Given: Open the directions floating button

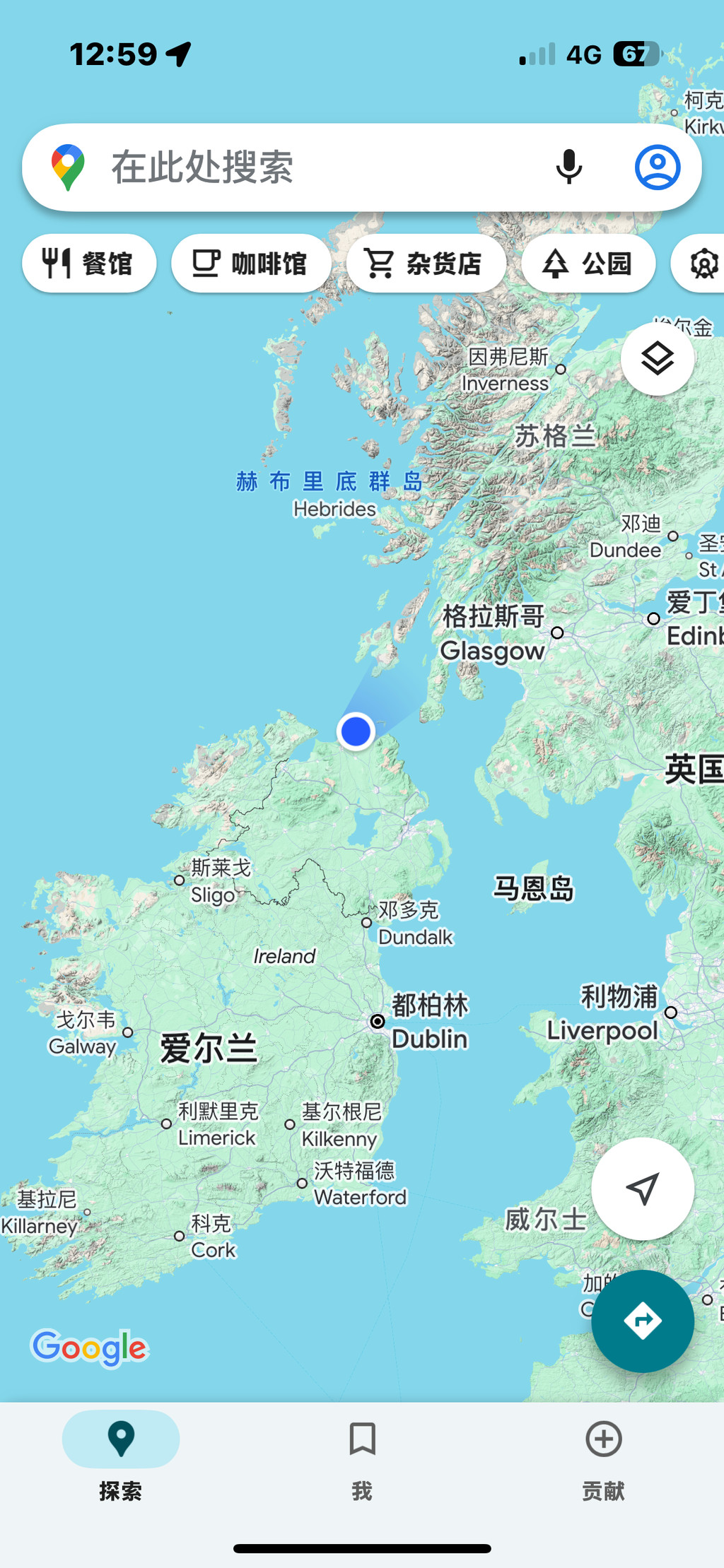Looking at the screenshot, I should 643,1321.
